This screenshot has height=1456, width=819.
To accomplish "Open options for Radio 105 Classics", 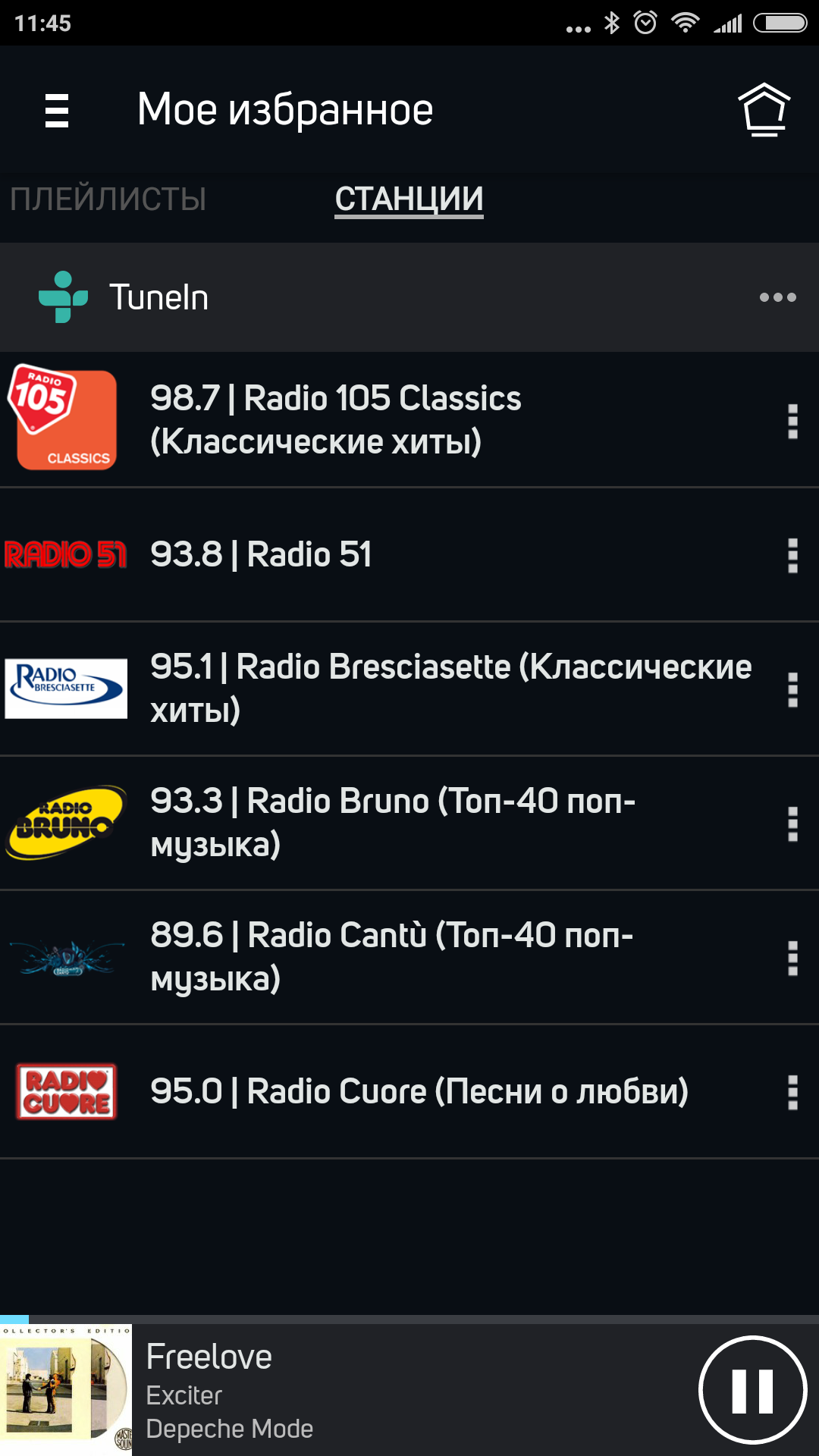I will (x=792, y=421).
